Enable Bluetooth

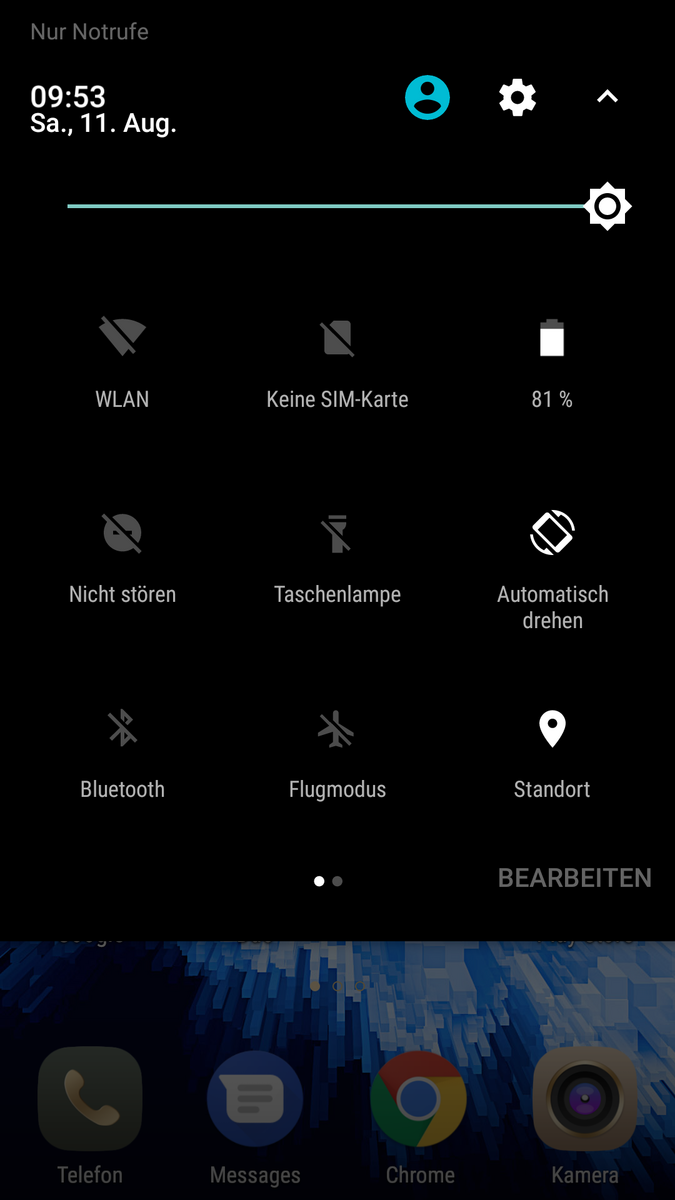[x=122, y=728]
